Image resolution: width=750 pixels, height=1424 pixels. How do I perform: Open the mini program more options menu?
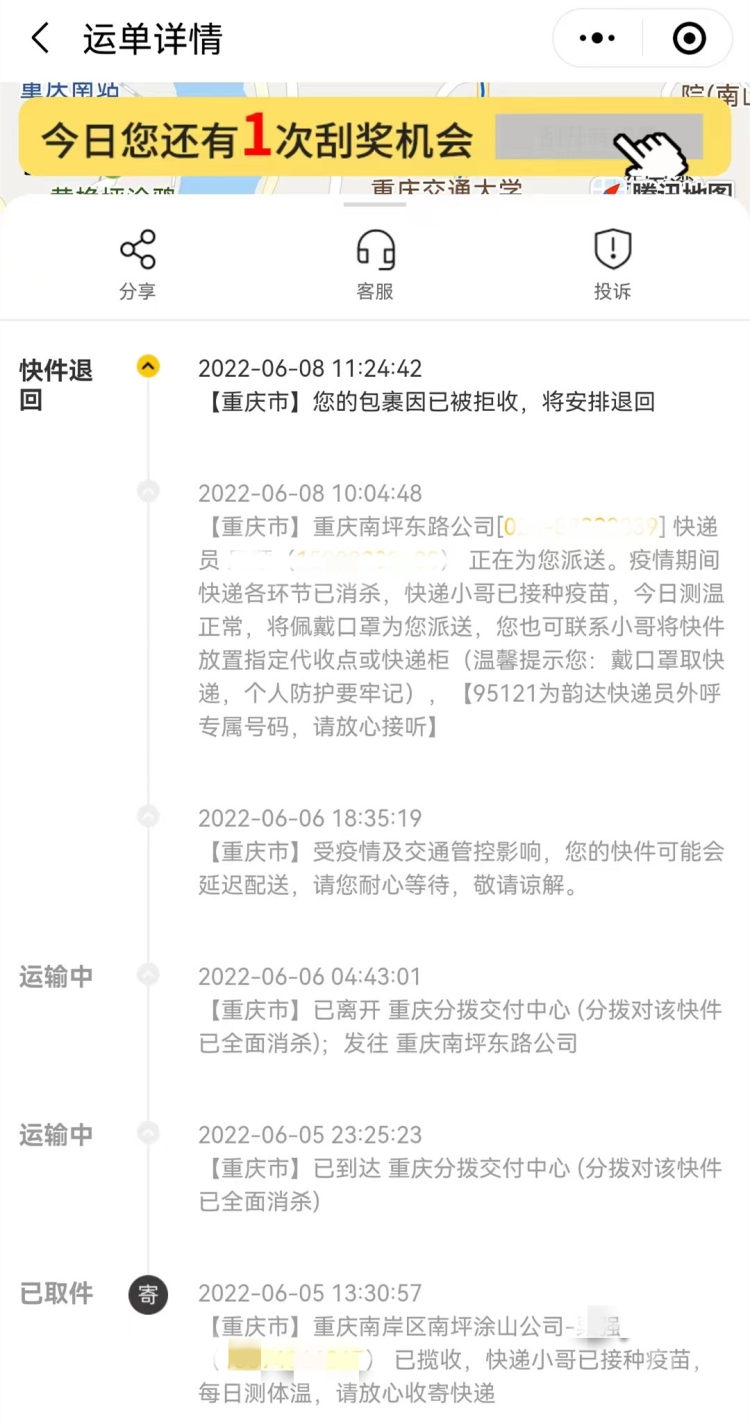pos(598,39)
